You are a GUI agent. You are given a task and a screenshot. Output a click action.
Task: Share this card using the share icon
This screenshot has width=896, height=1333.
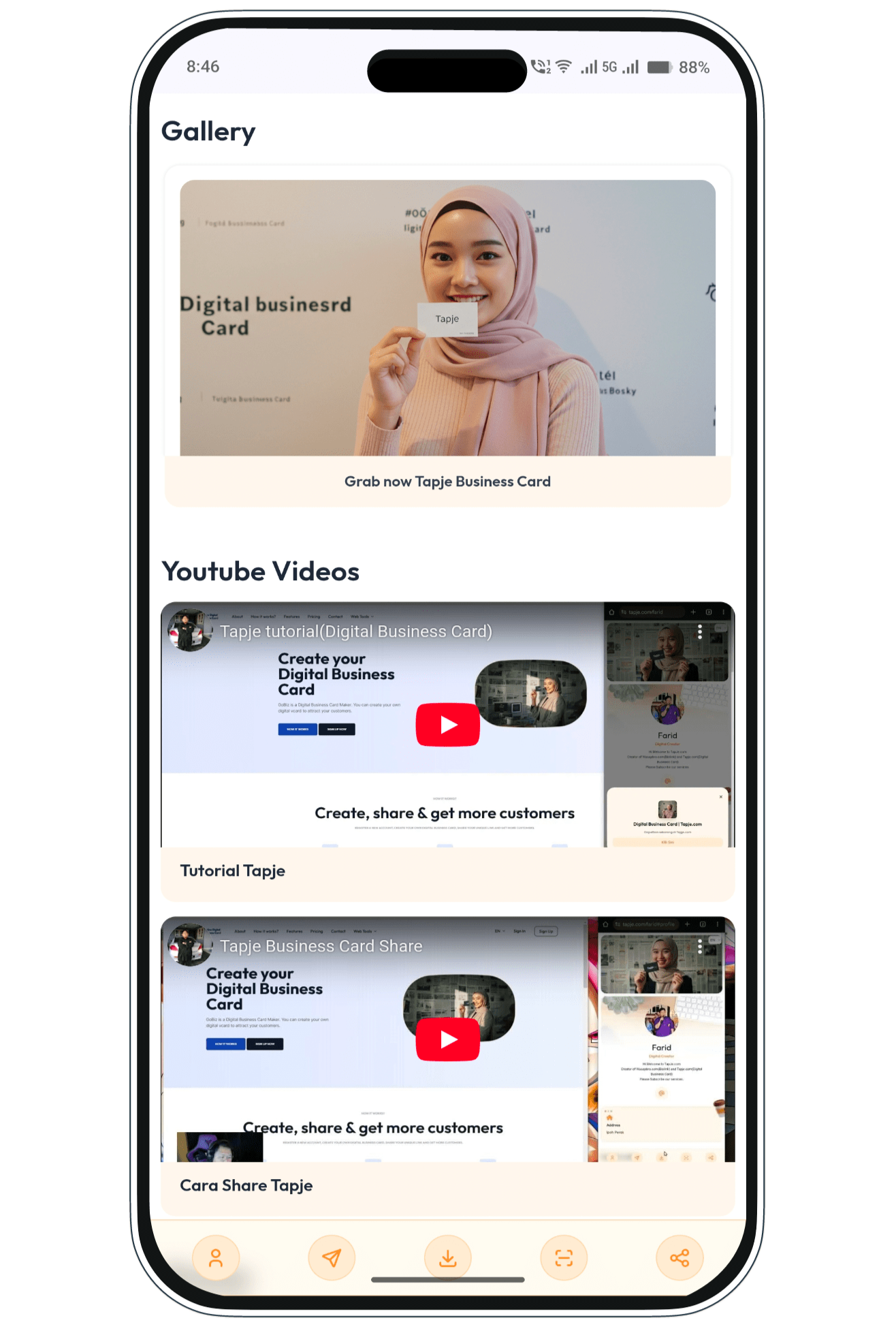coord(679,1258)
